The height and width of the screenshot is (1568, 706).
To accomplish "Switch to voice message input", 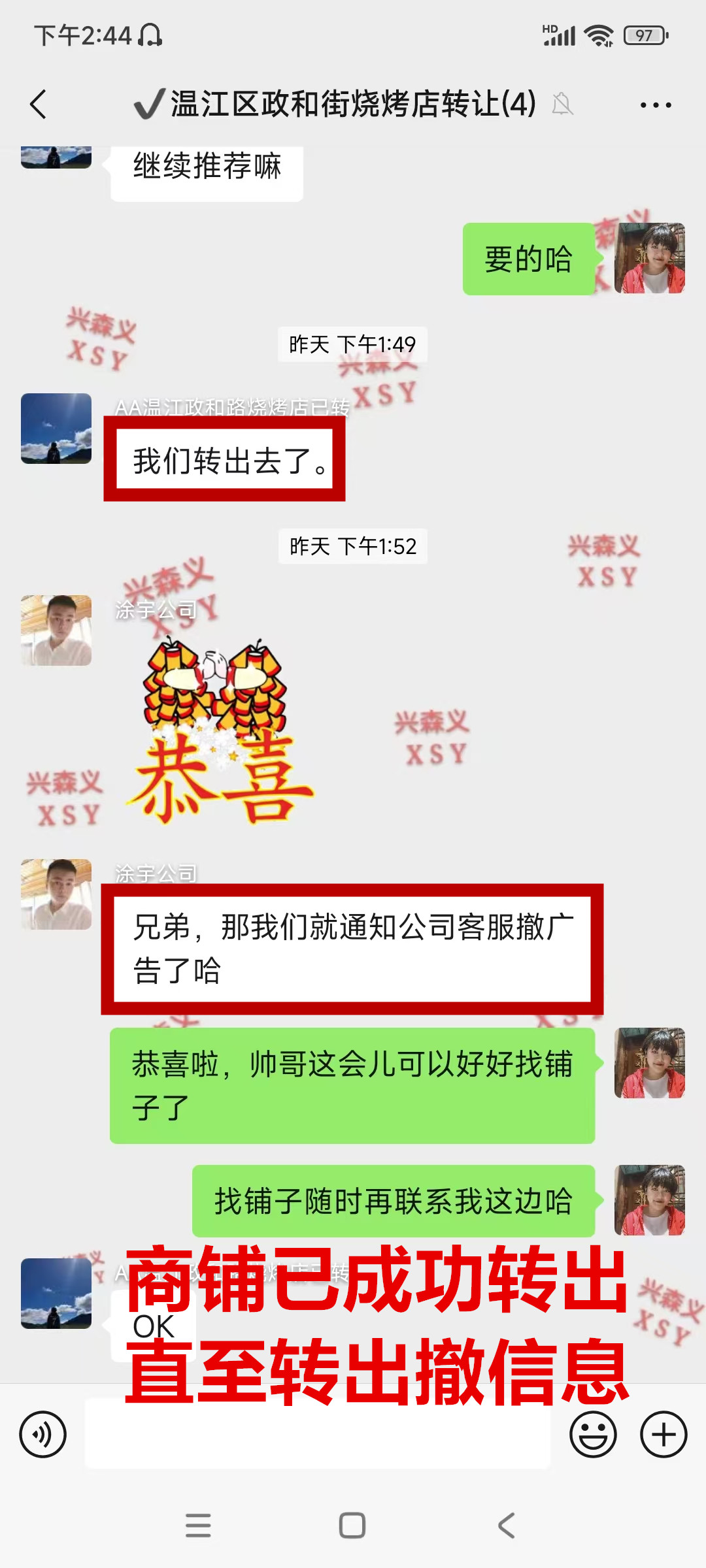I will (x=43, y=1435).
